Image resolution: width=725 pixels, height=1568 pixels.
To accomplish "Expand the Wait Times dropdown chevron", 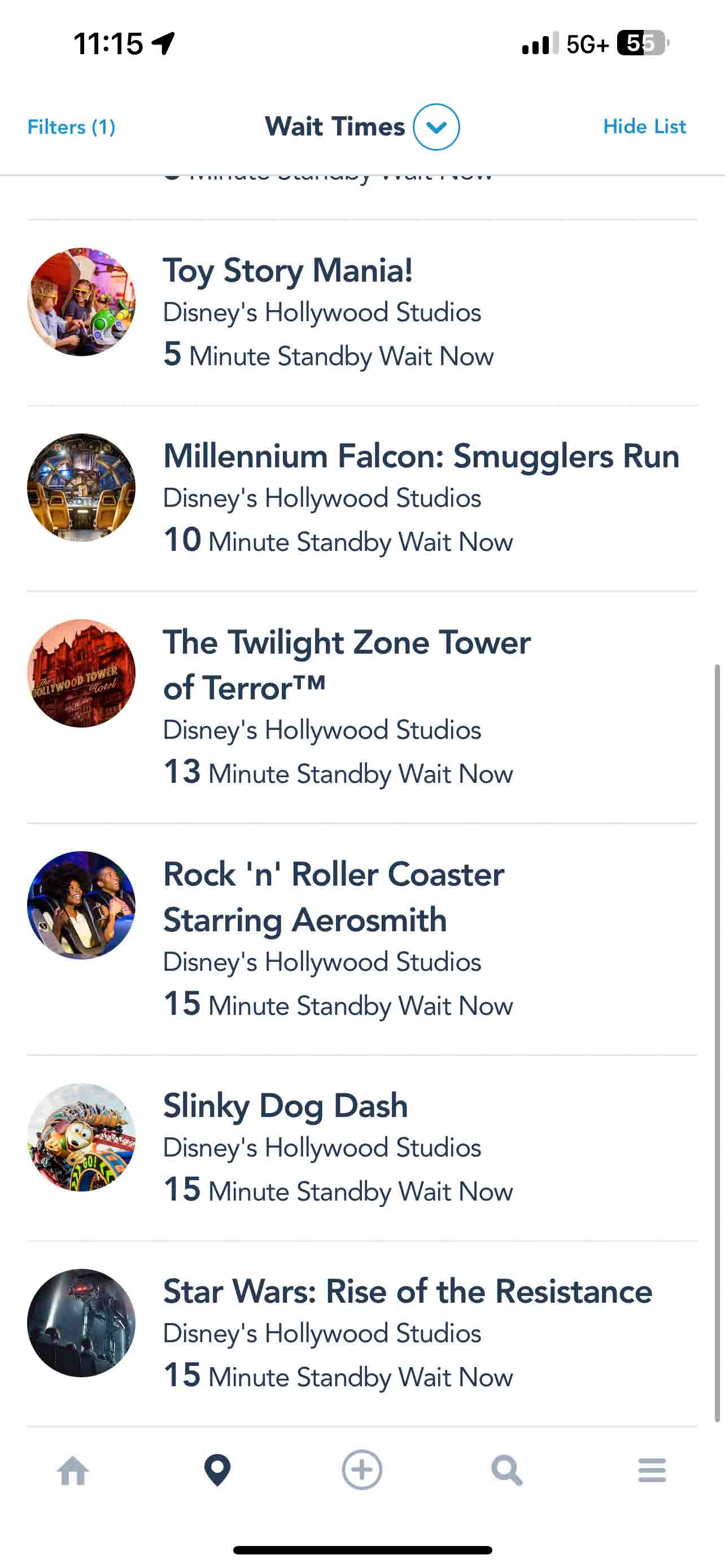I will pos(436,126).
